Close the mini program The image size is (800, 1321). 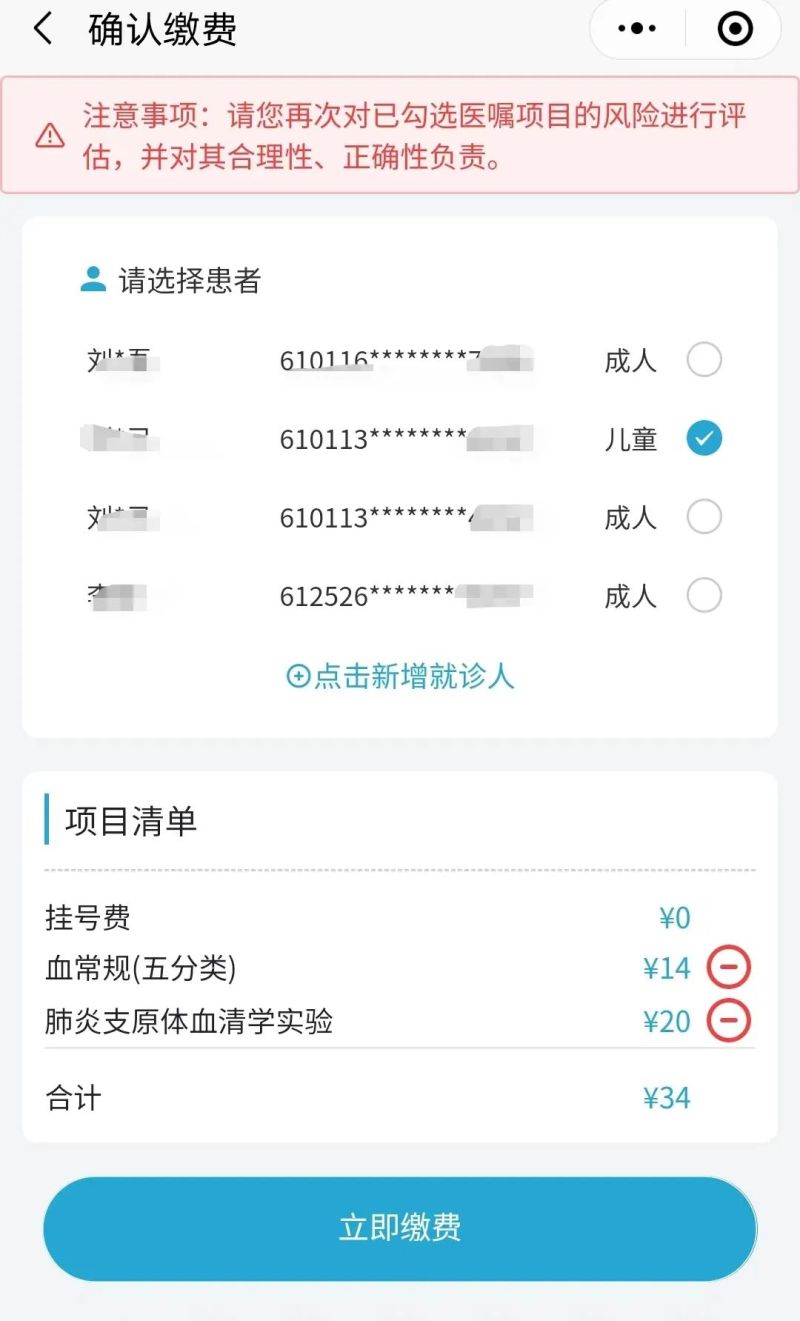(735, 30)
